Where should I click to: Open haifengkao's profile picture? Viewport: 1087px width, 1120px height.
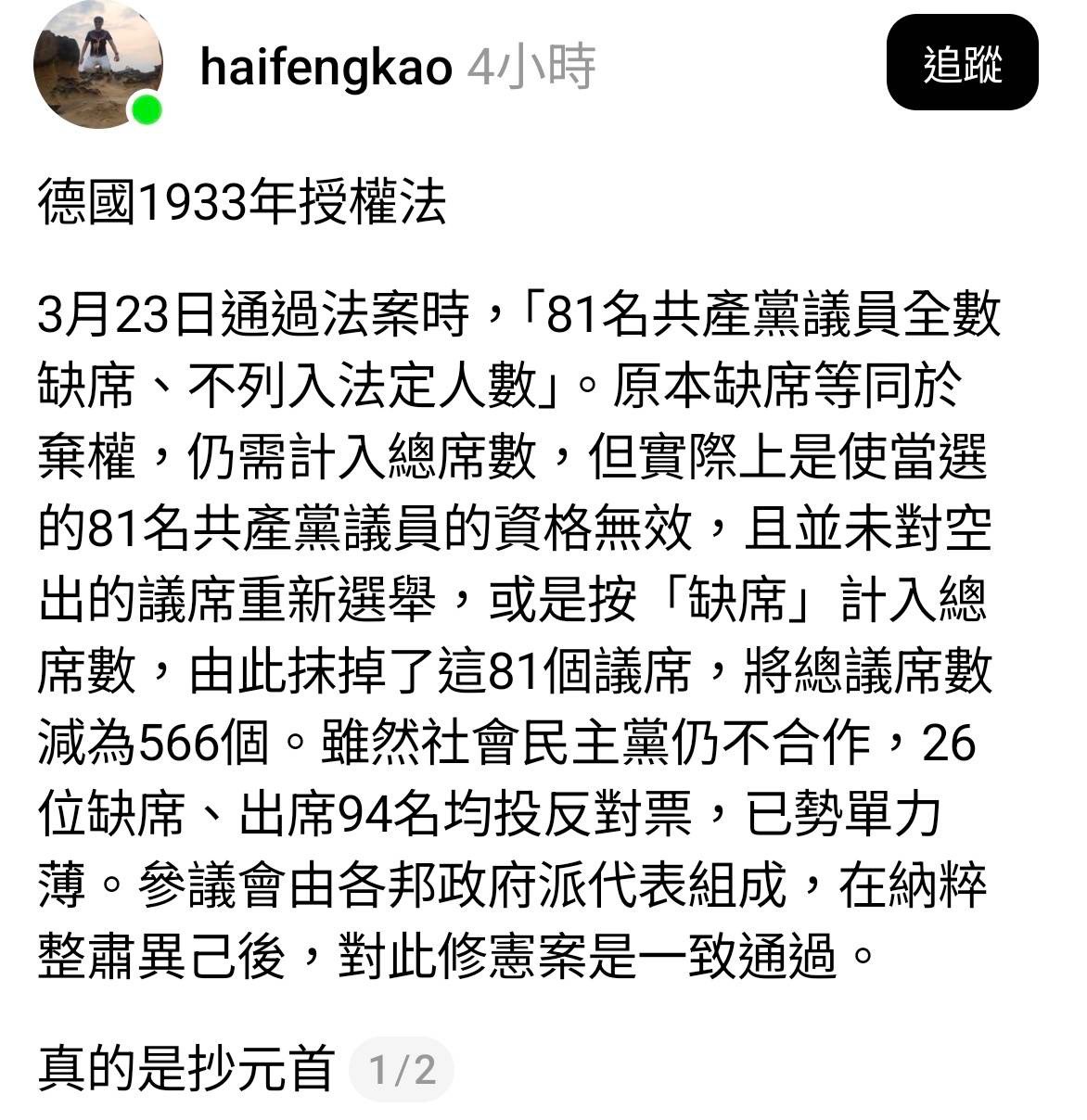coord(97,62)
